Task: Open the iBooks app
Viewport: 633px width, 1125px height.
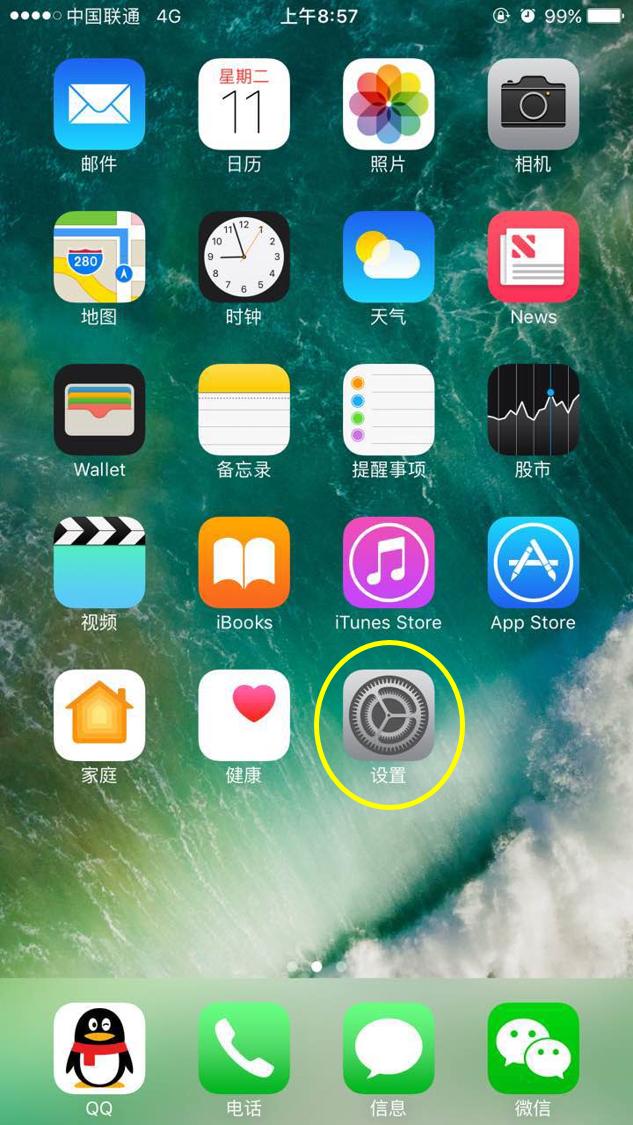Action: tap(244, 562)
